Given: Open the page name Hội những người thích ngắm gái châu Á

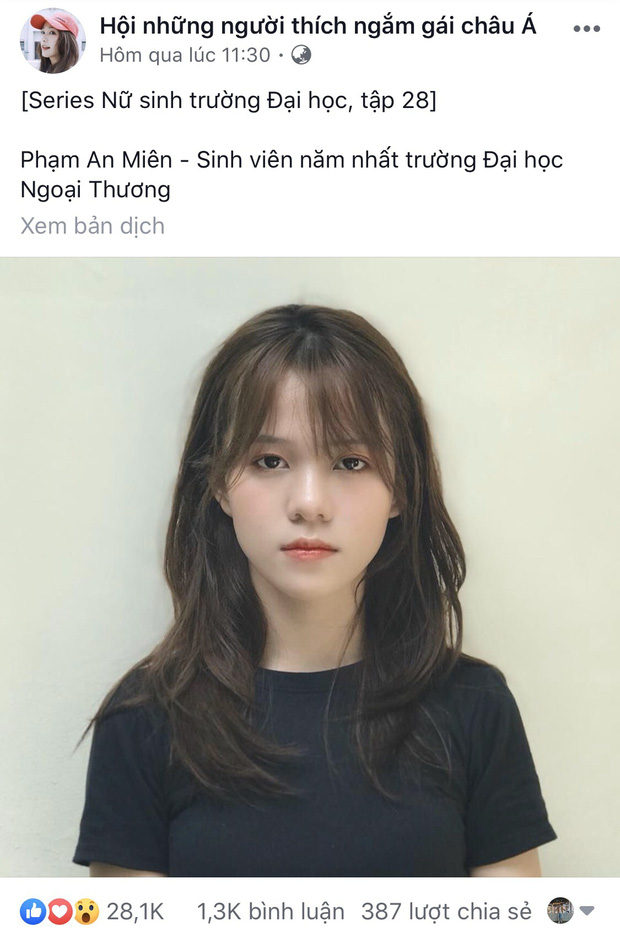Looking at the screenshot, I should [x=318, y=27].
